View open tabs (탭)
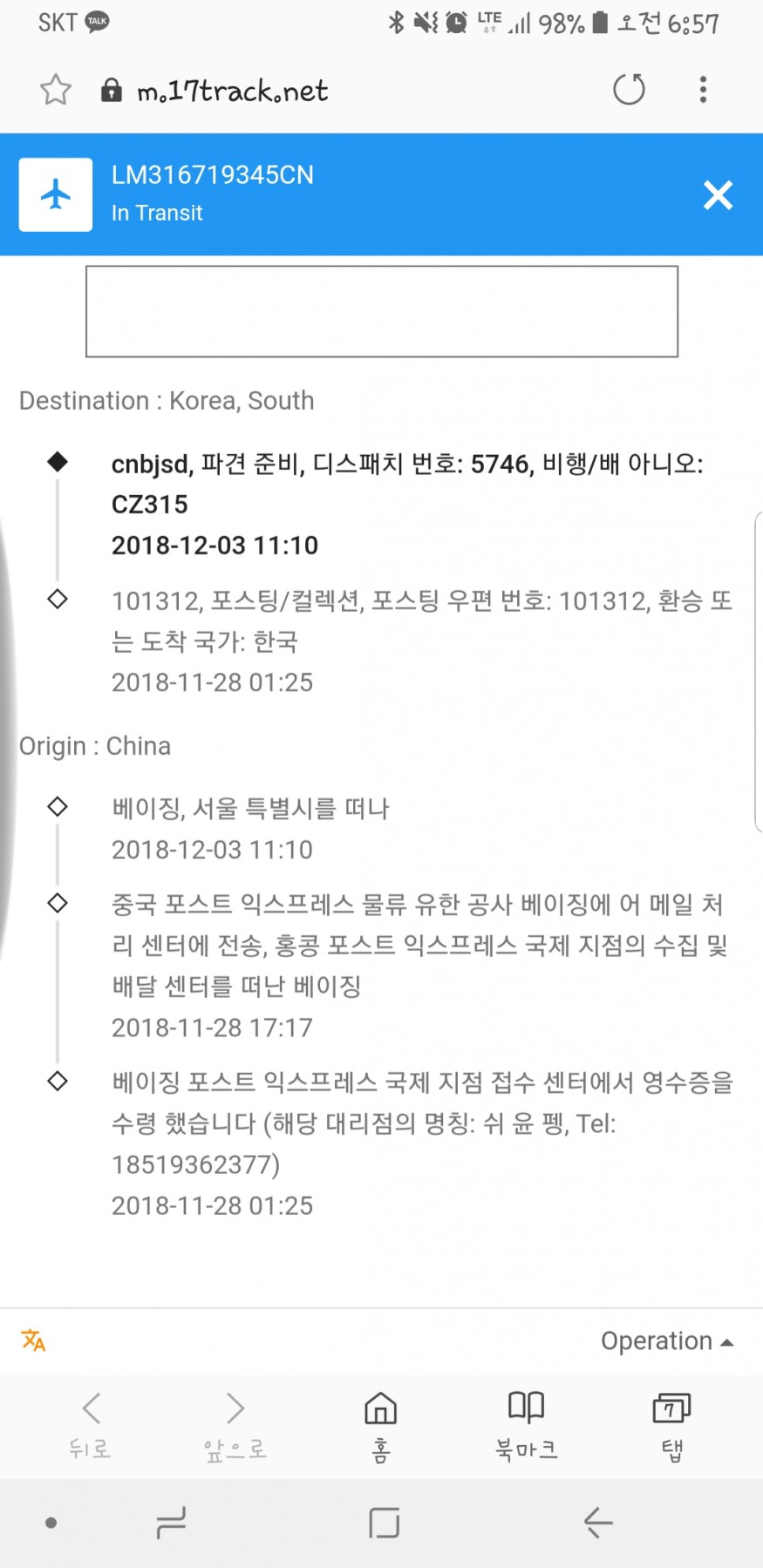The width and height of the screenshot is (763, 1568). (671, 1426)
